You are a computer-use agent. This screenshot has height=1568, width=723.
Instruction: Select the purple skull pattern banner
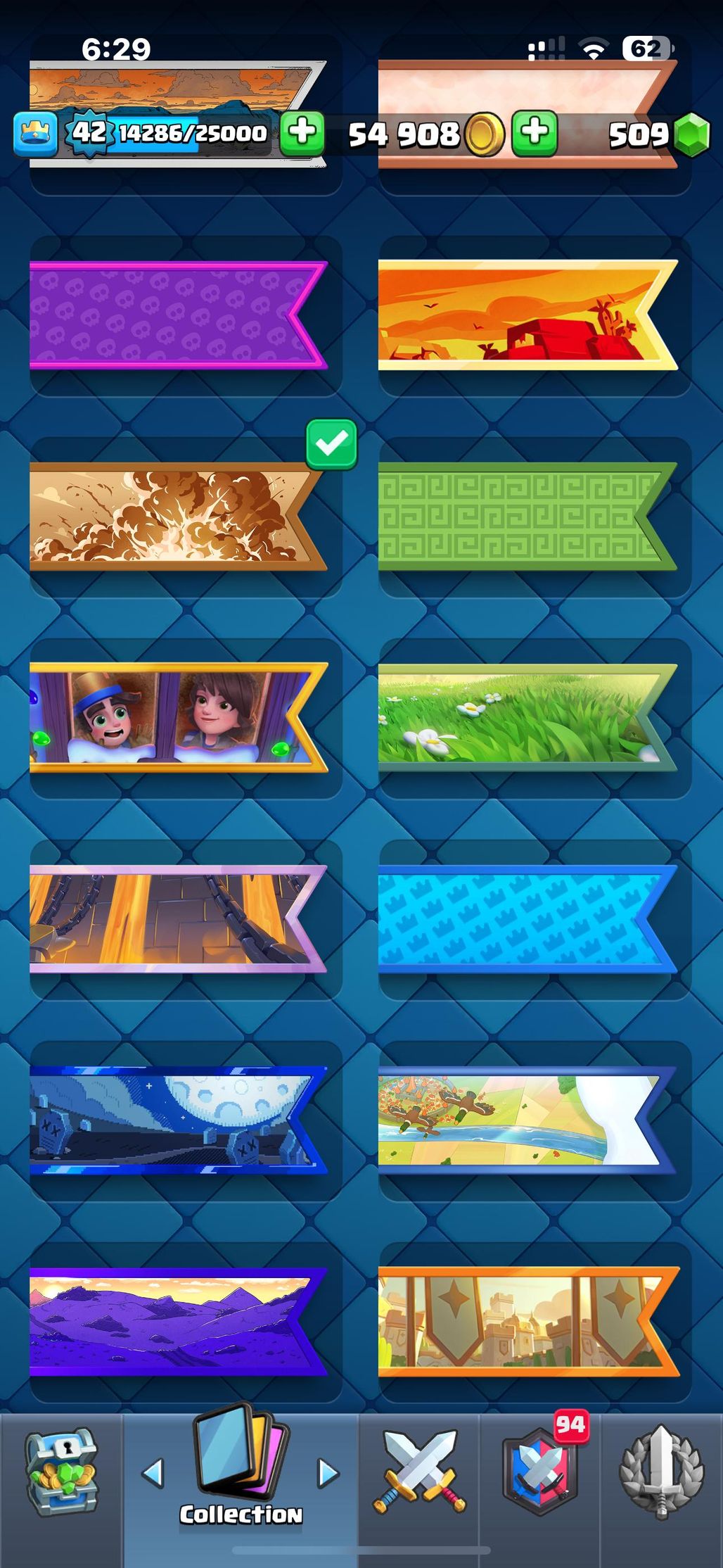coord(179,315)
